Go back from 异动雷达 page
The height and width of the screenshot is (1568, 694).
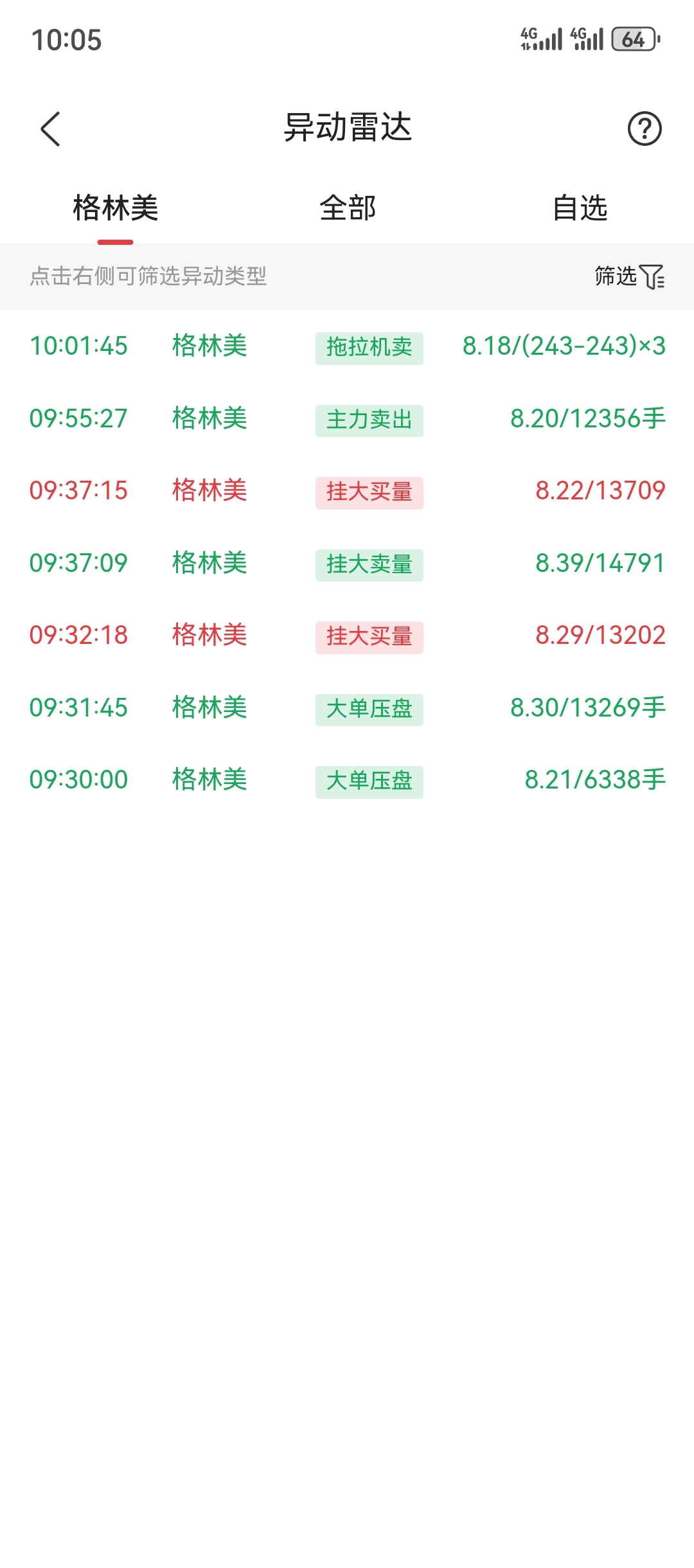point(50,129)
